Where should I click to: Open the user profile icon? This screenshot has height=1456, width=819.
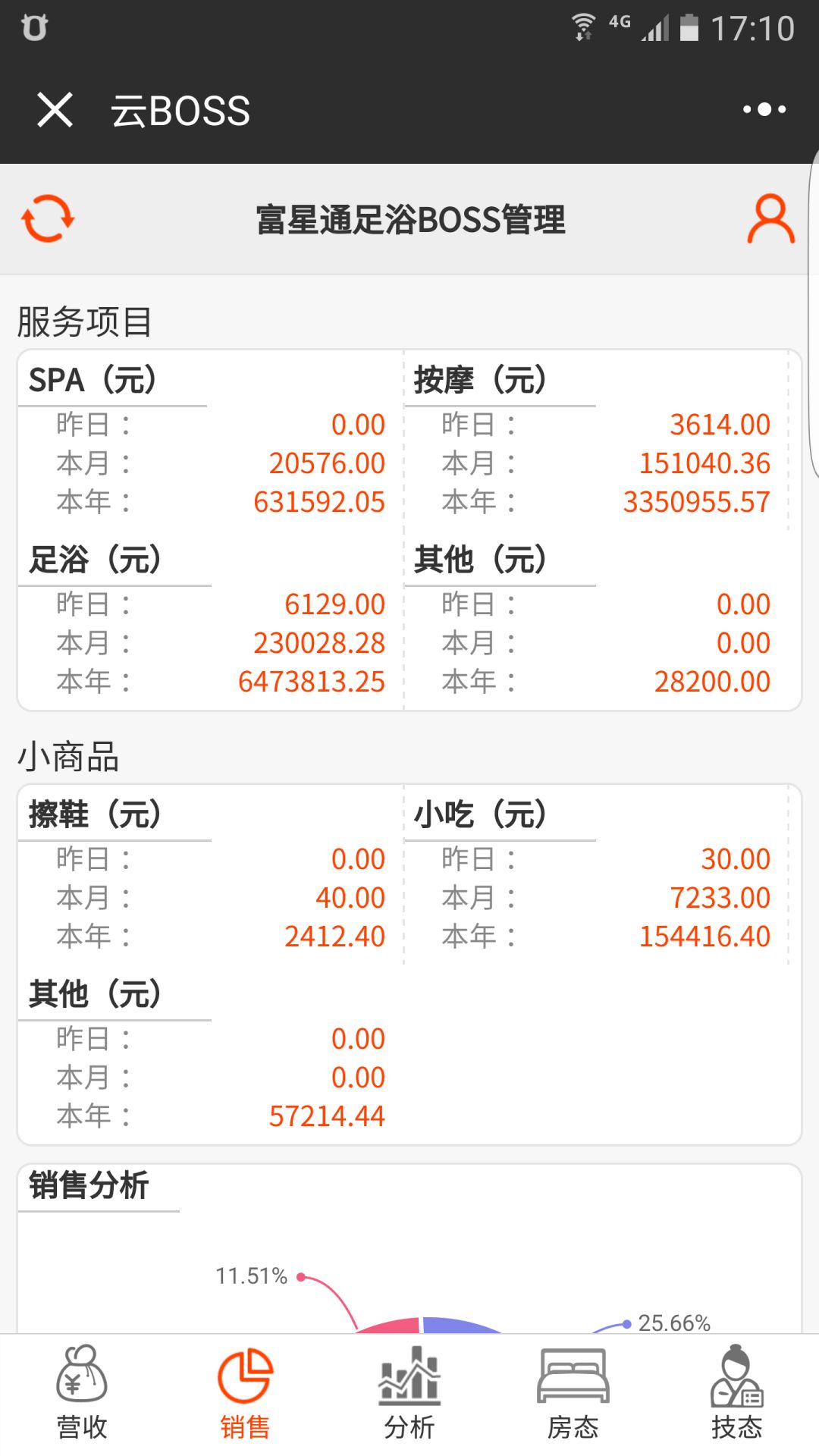pos(770,219)
